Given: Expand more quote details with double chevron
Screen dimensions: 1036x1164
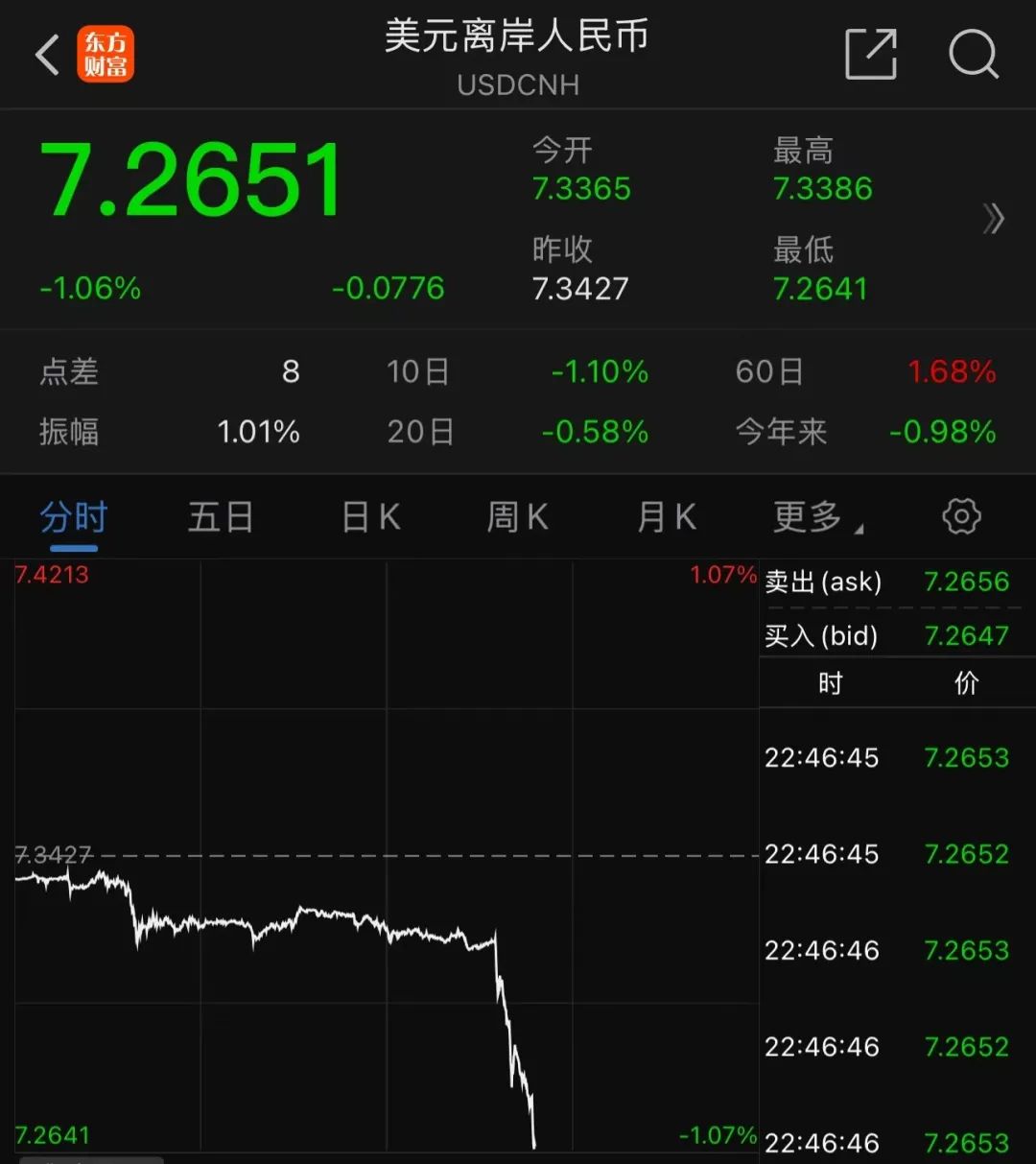Looking at the screenshot, I should [994, 219].
